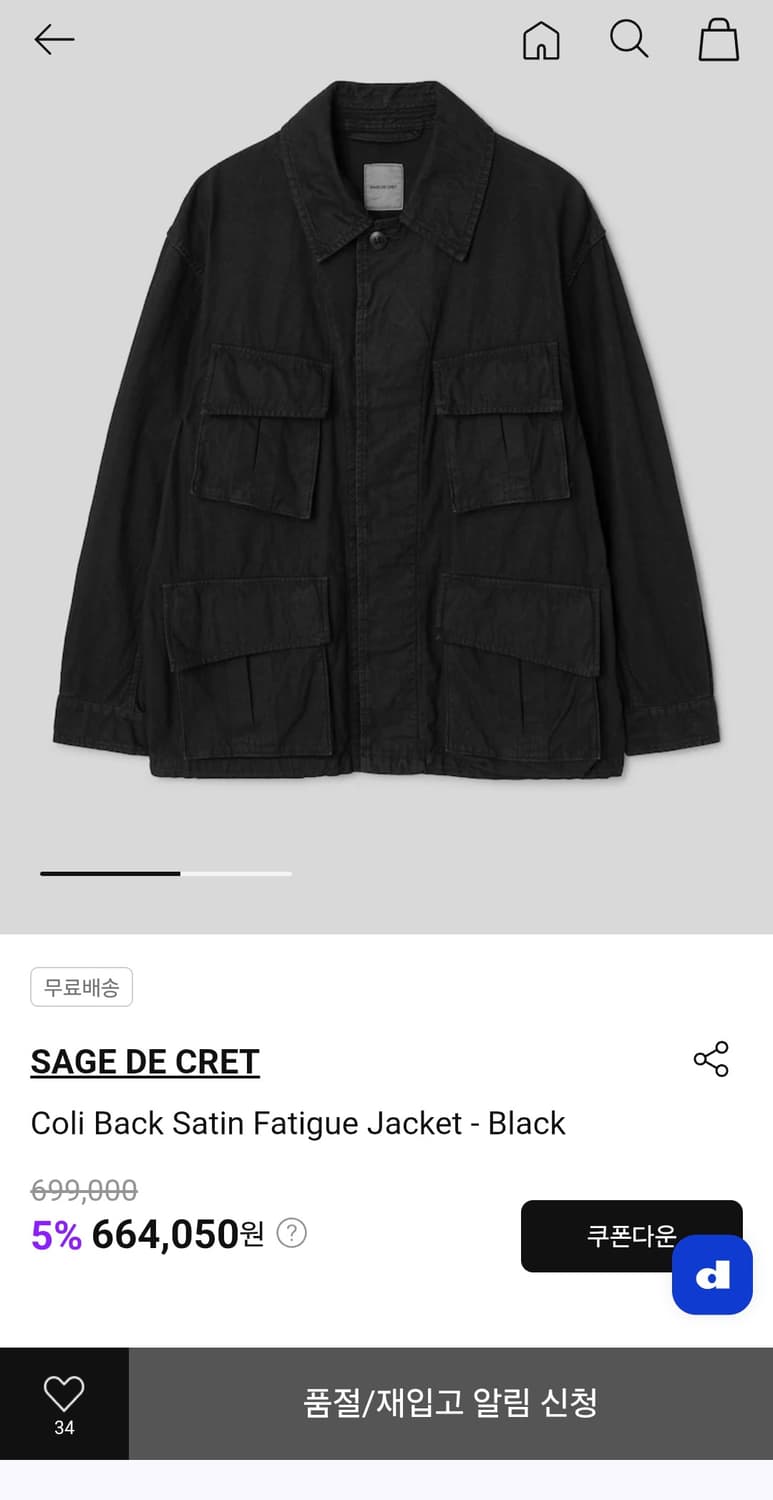View the jacket product image
This screenshot has height=1500, width=773.
click(x=386, y=430)
